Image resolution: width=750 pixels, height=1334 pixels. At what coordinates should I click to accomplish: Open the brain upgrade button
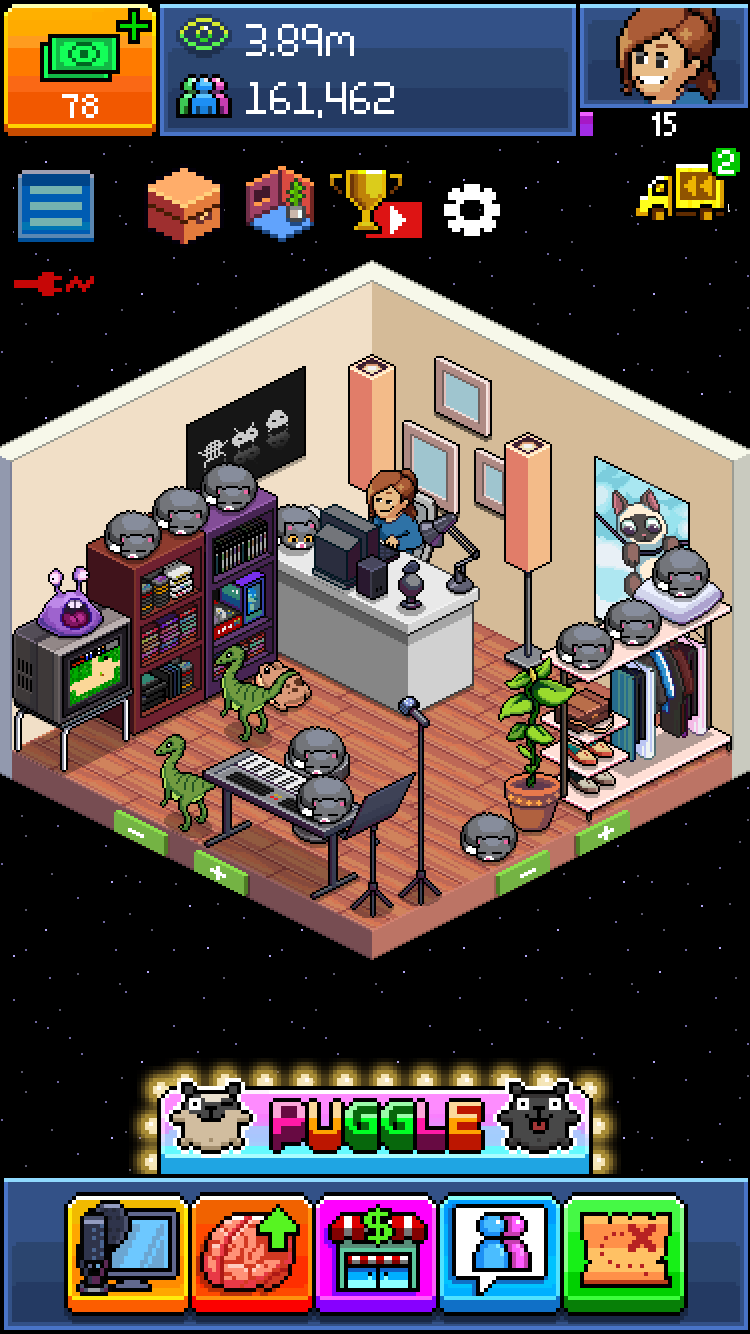251,1253
